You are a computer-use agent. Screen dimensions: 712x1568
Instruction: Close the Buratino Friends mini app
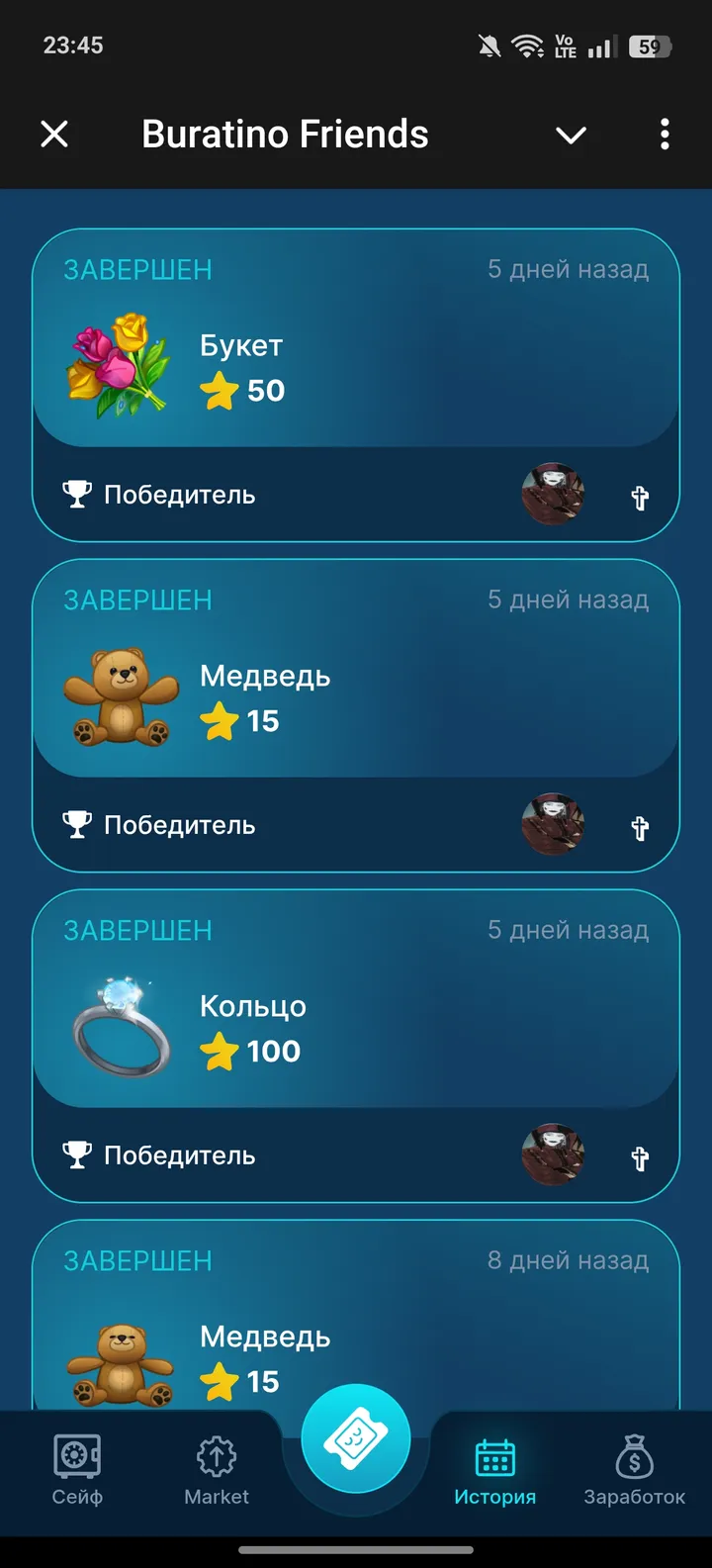pyautogui.click(x=54, y=134)
